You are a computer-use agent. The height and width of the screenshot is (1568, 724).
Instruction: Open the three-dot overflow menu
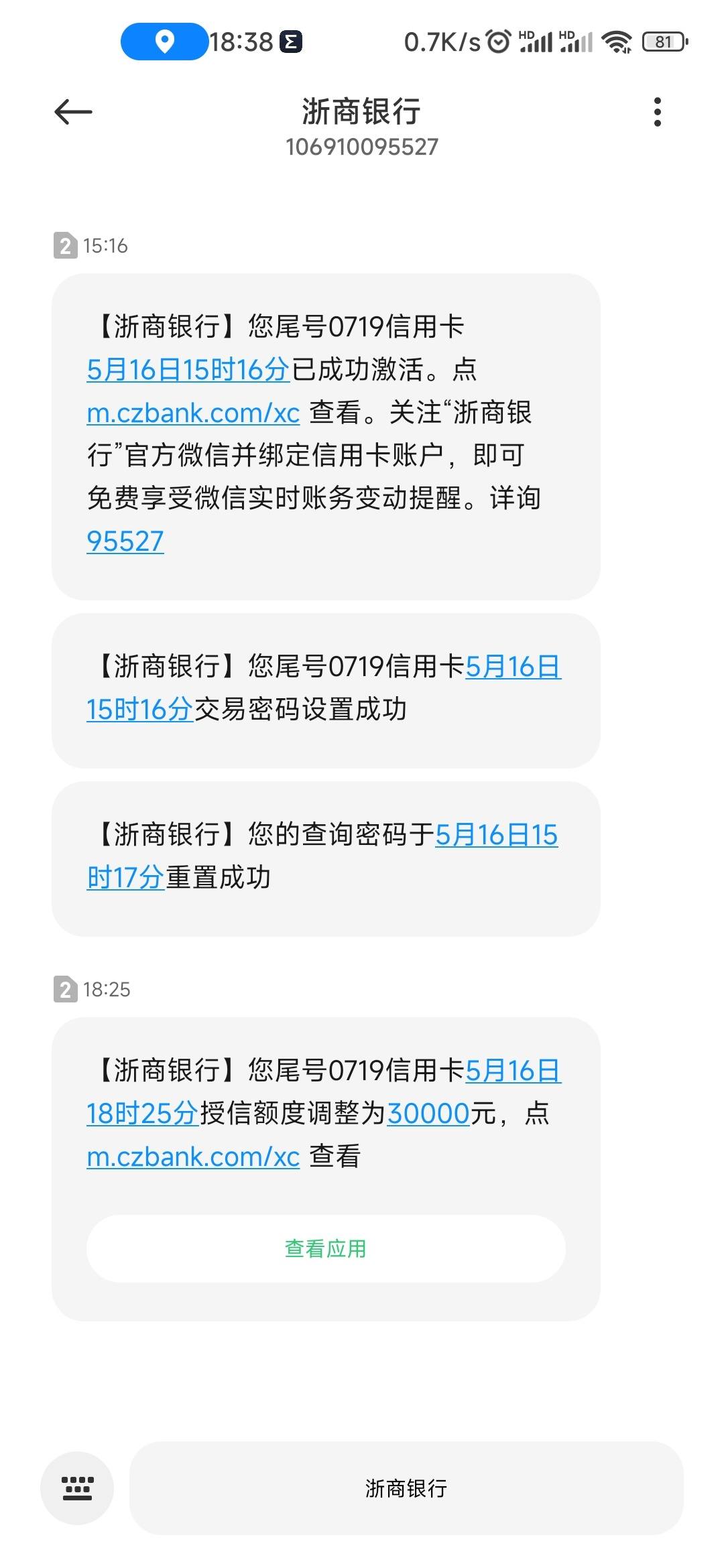coord(658,112)
